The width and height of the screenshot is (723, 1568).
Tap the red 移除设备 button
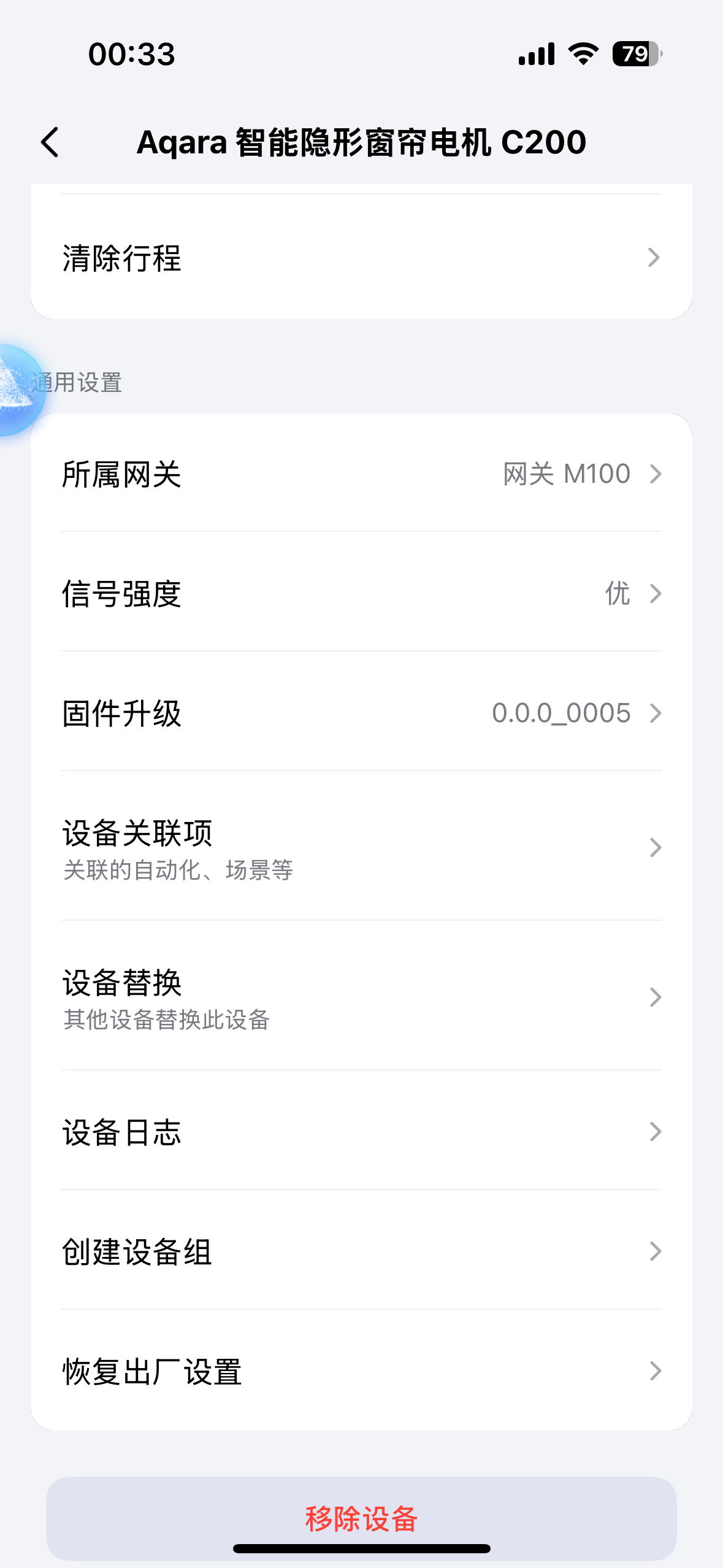pyautogui.click(x=361, y=1518)
